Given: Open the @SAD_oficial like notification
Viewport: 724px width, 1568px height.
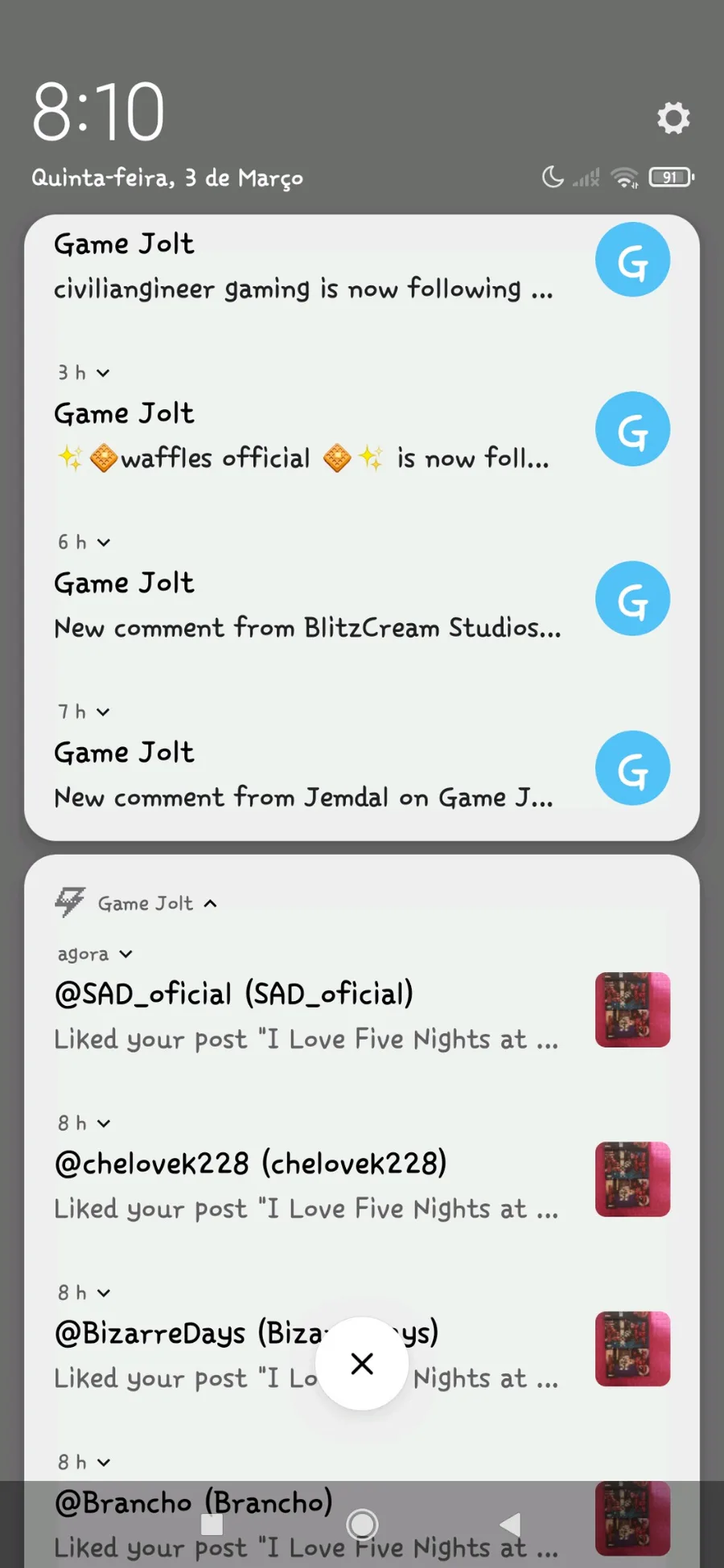Looking at the screenshot, I should (x=306, y=1016).
